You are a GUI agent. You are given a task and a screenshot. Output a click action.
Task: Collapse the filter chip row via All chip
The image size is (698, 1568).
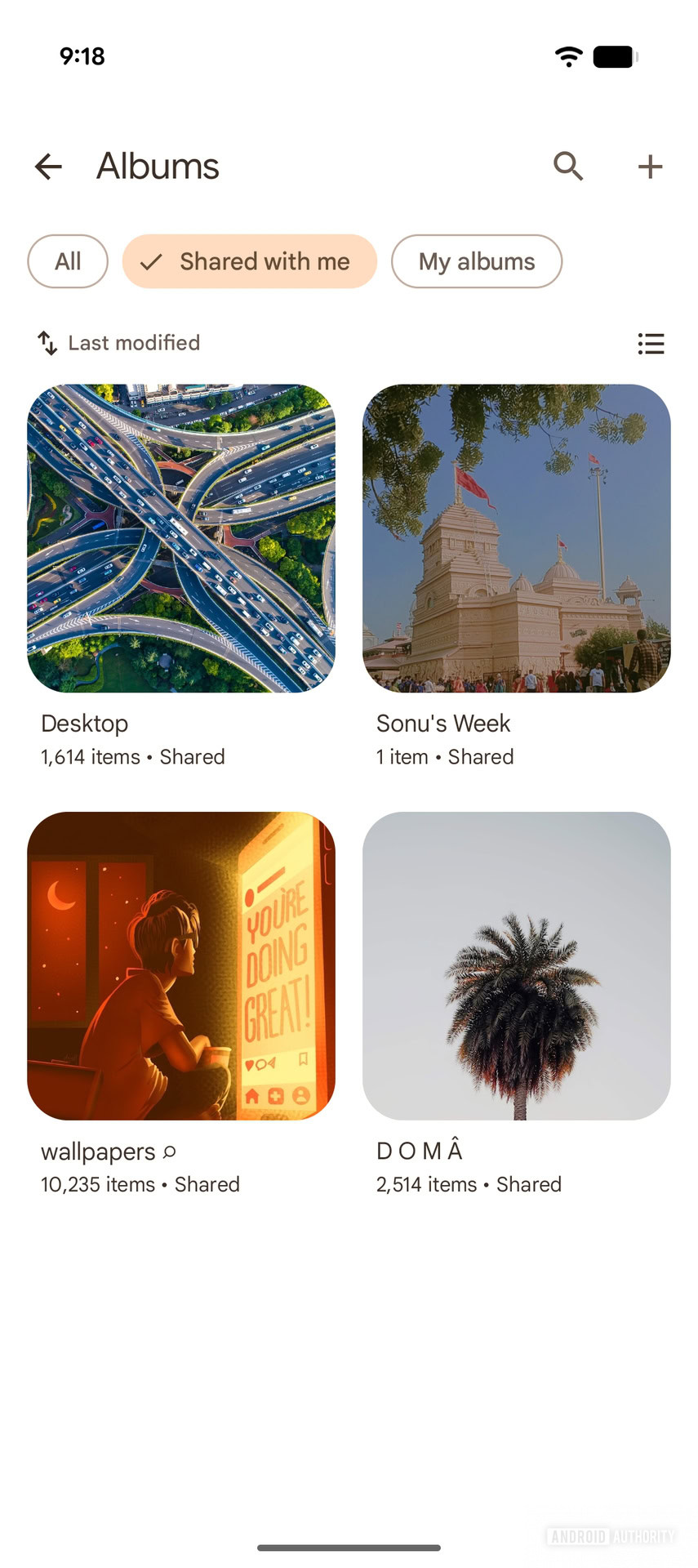point(68,261)
